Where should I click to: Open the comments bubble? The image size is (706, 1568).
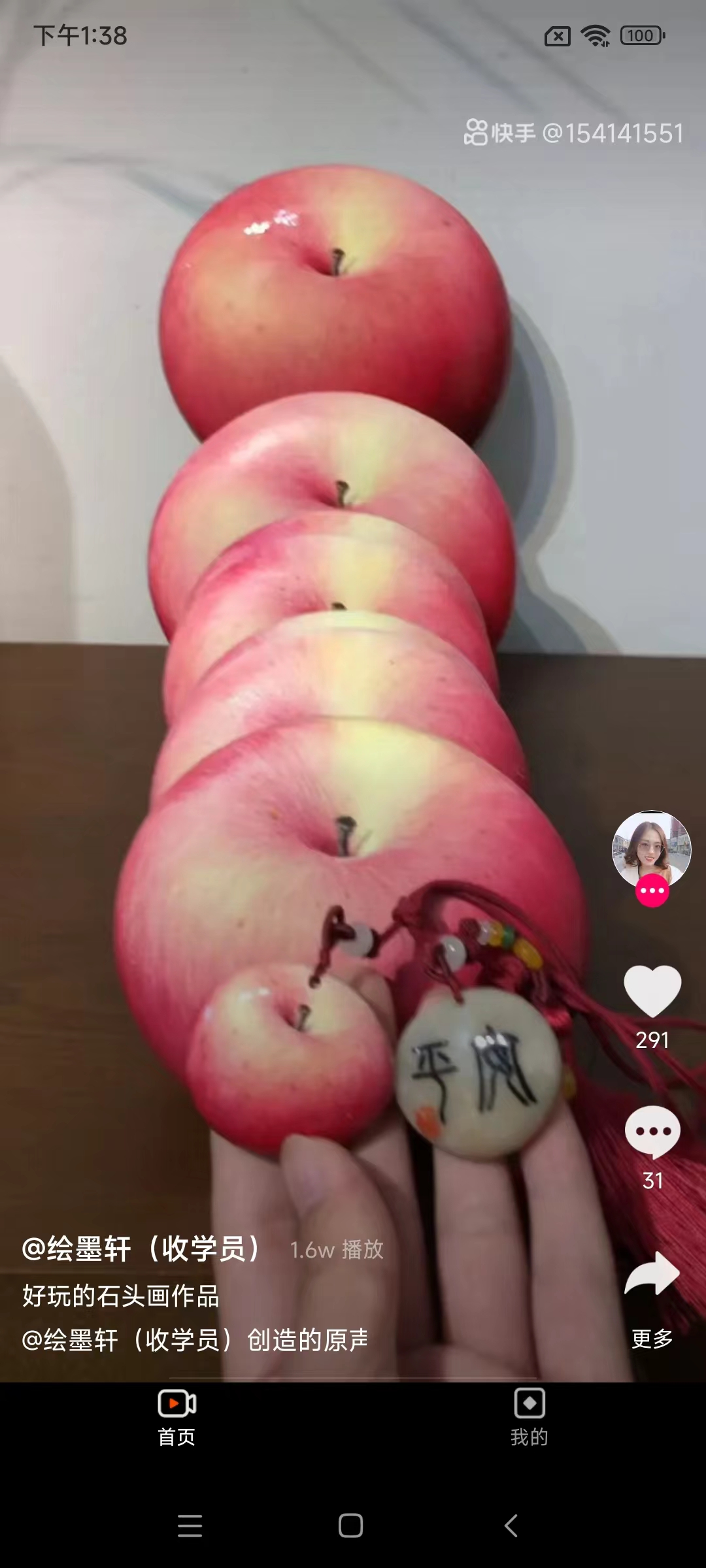click(x=652, y=1132)
